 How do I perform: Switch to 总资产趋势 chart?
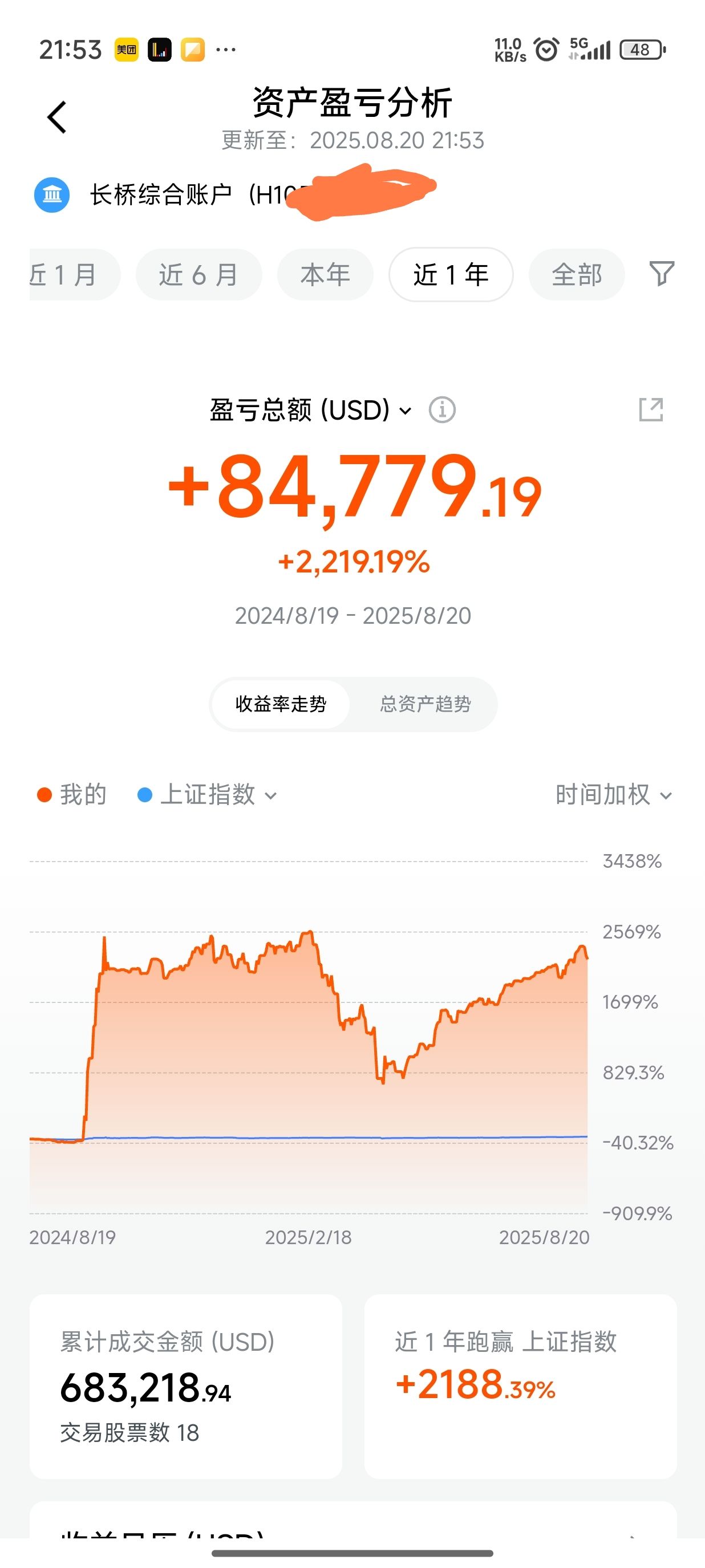tap(425, 704)
